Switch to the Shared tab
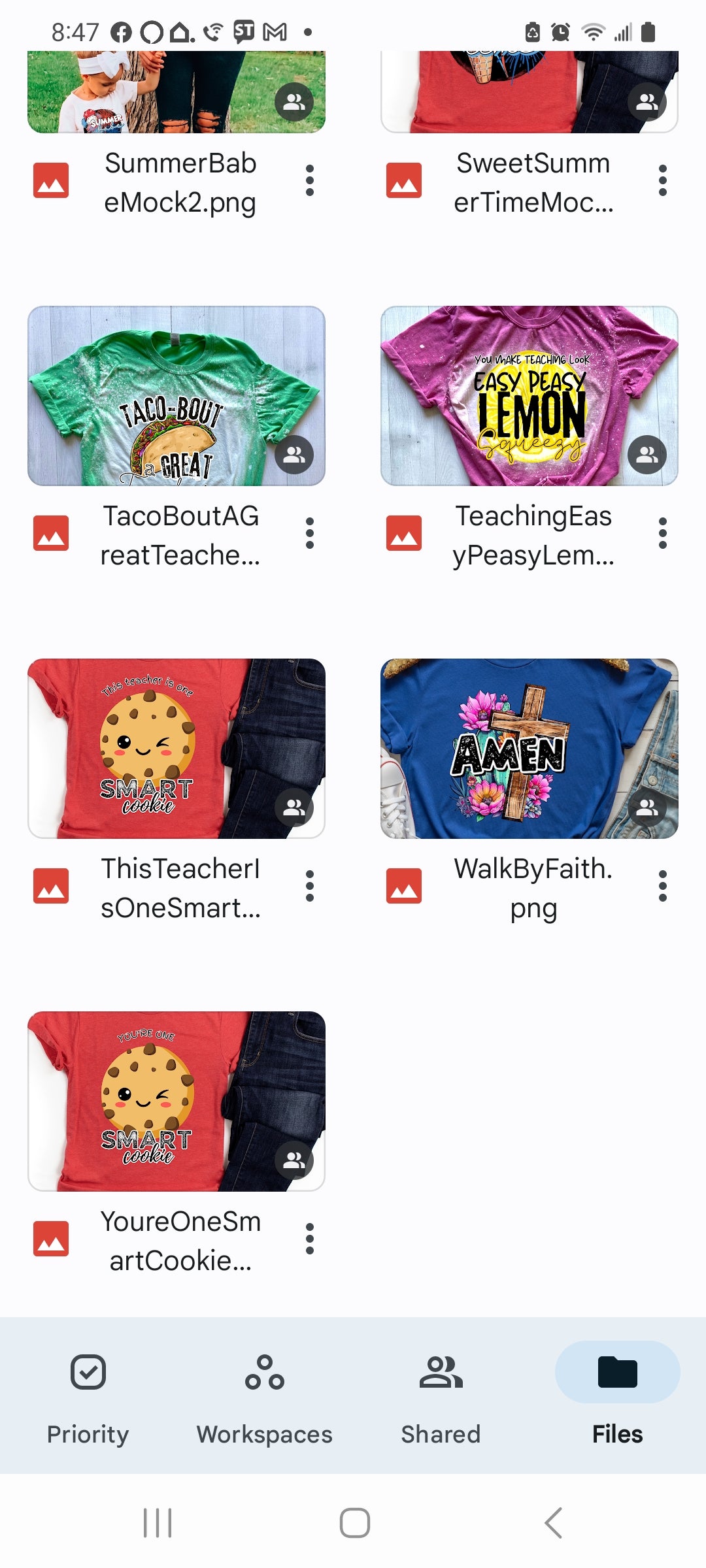The height and width of the screenshot is (1568, 706). pos(441,1398)
